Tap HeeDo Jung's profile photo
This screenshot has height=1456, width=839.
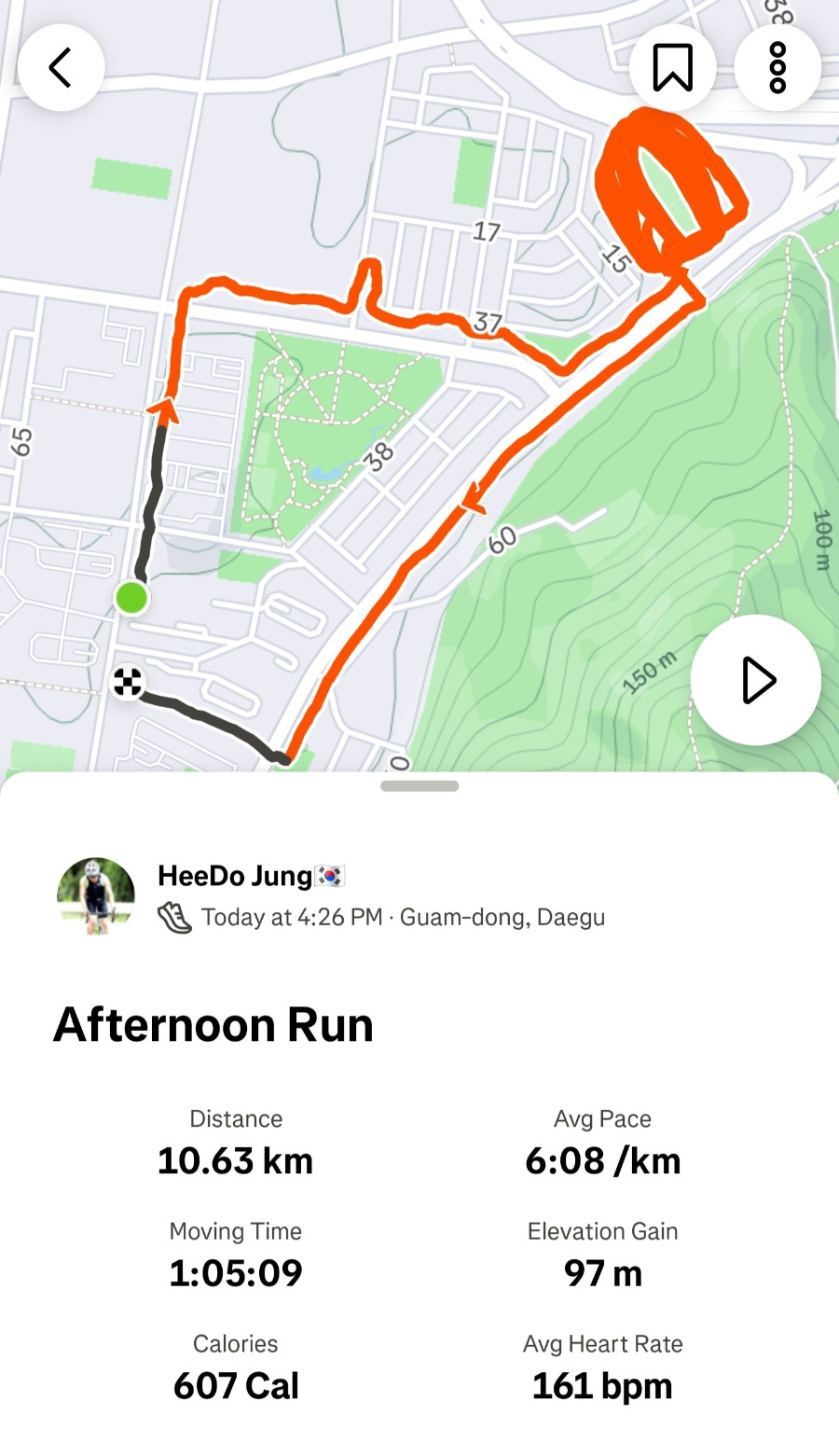pyautogui.click(x=96, y=895)
